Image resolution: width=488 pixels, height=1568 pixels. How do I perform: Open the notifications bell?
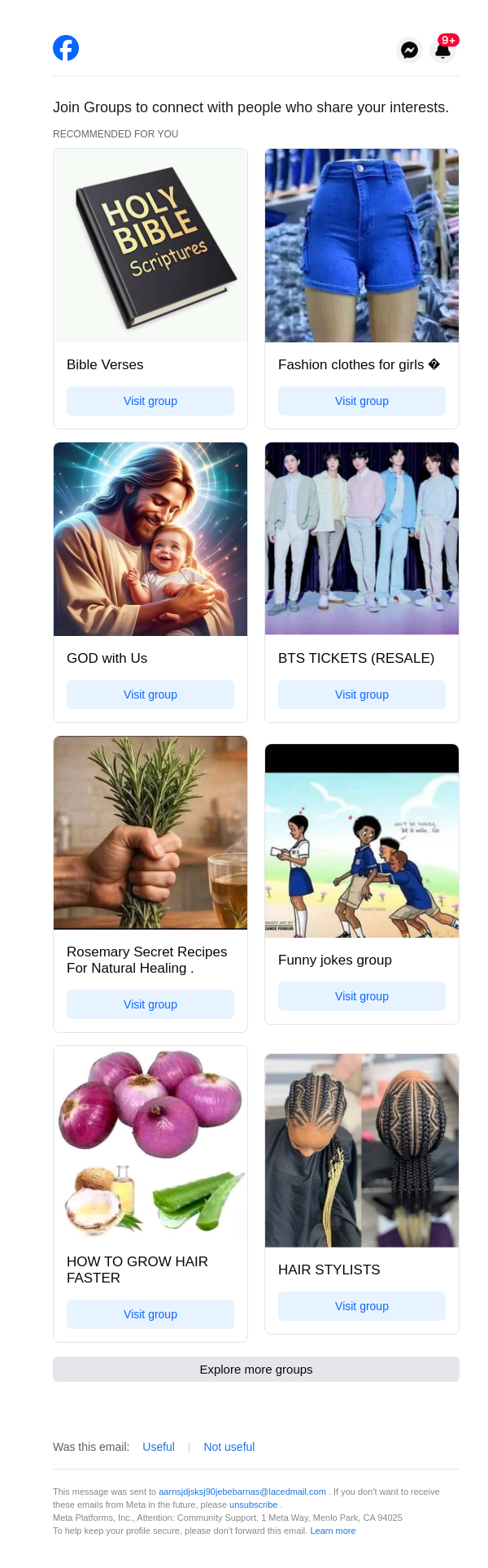click(443, 50)
